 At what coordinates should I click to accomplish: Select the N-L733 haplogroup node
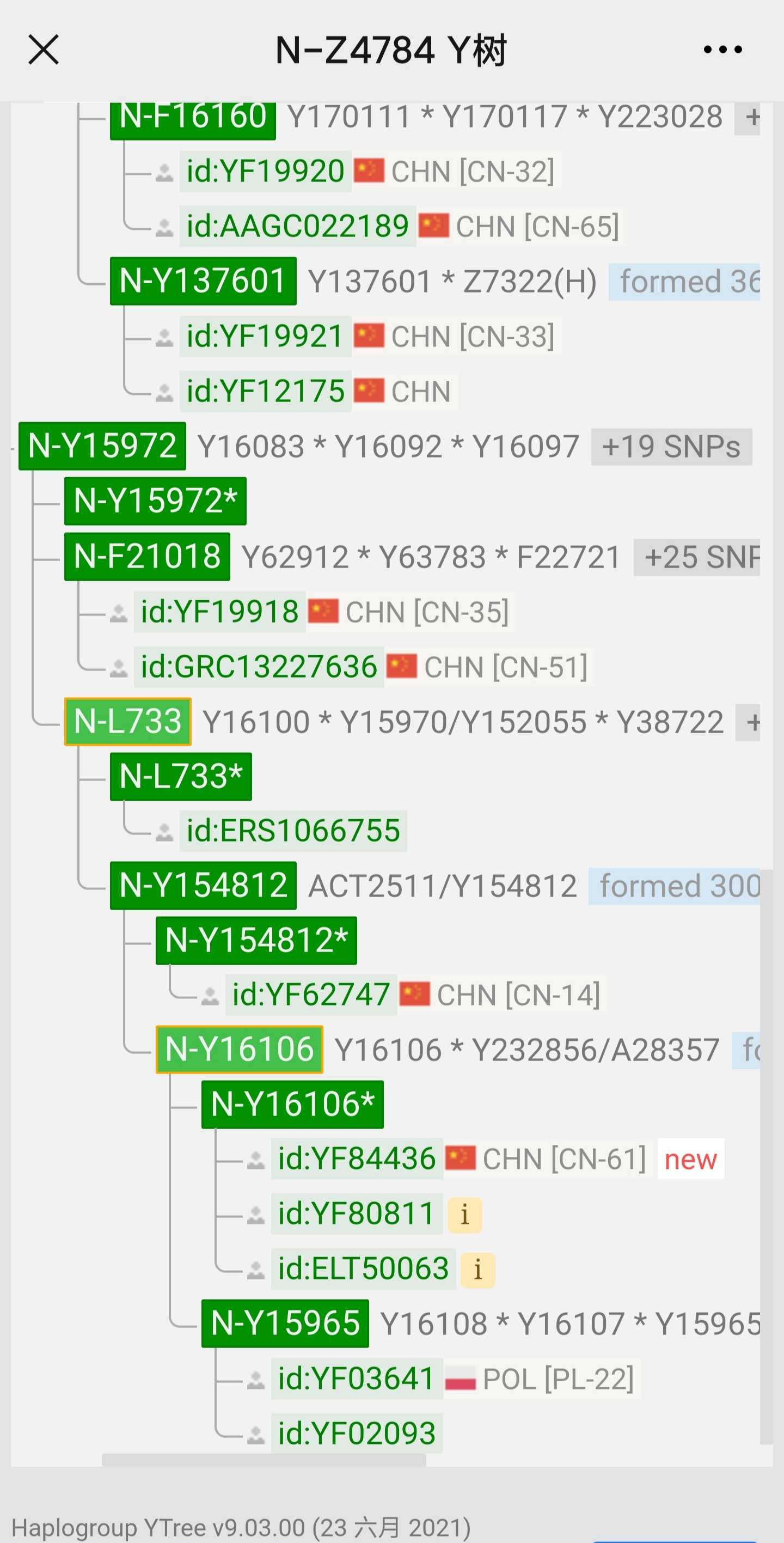(127, 721)
